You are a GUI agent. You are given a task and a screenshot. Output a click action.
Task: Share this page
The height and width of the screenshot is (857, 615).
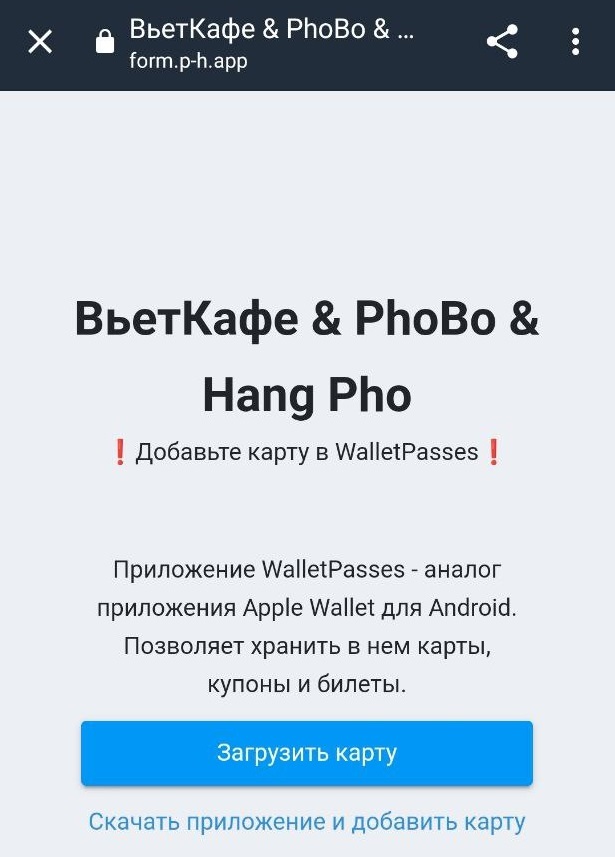point(502,42)
